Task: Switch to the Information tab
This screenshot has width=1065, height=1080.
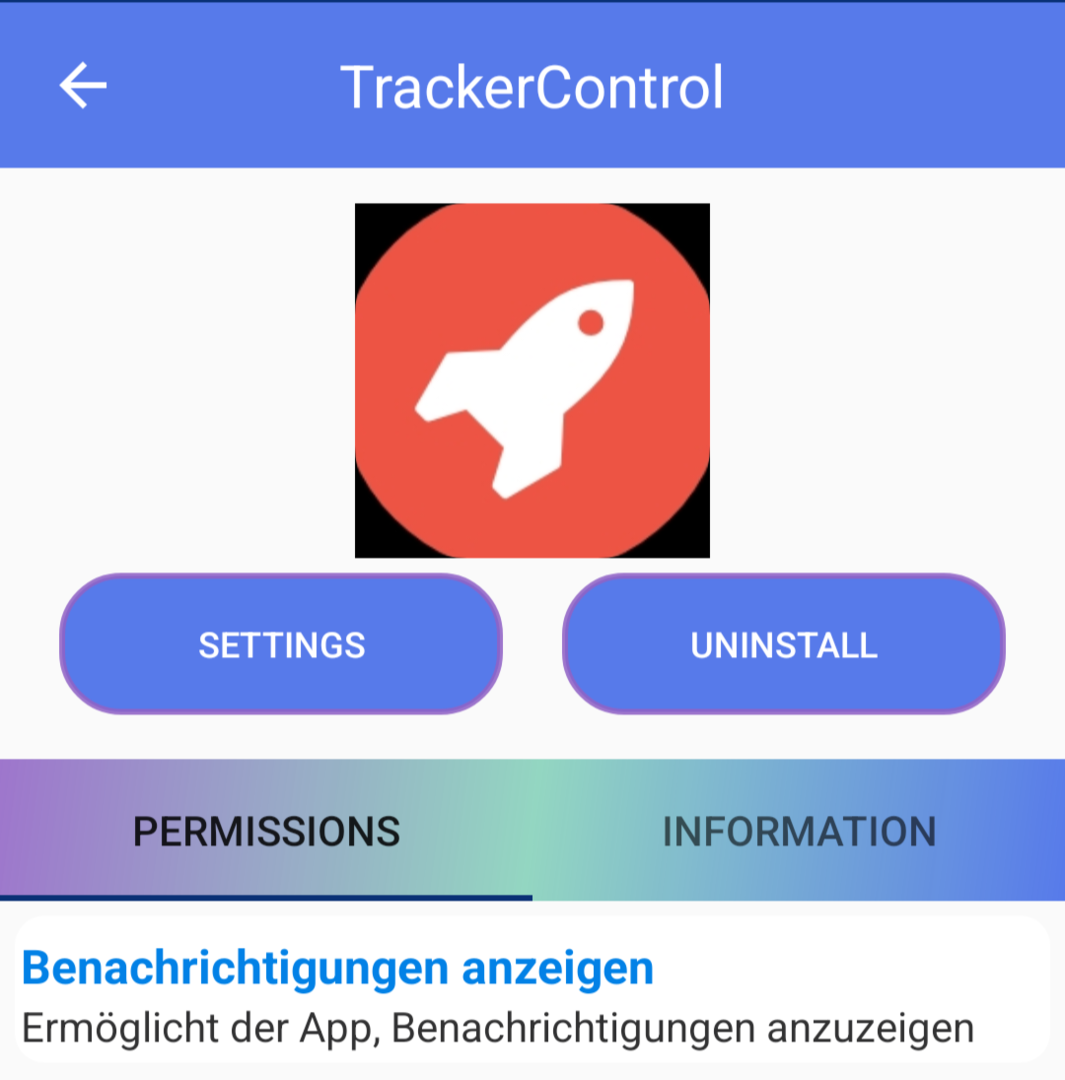Action: [x=798, y=831]
